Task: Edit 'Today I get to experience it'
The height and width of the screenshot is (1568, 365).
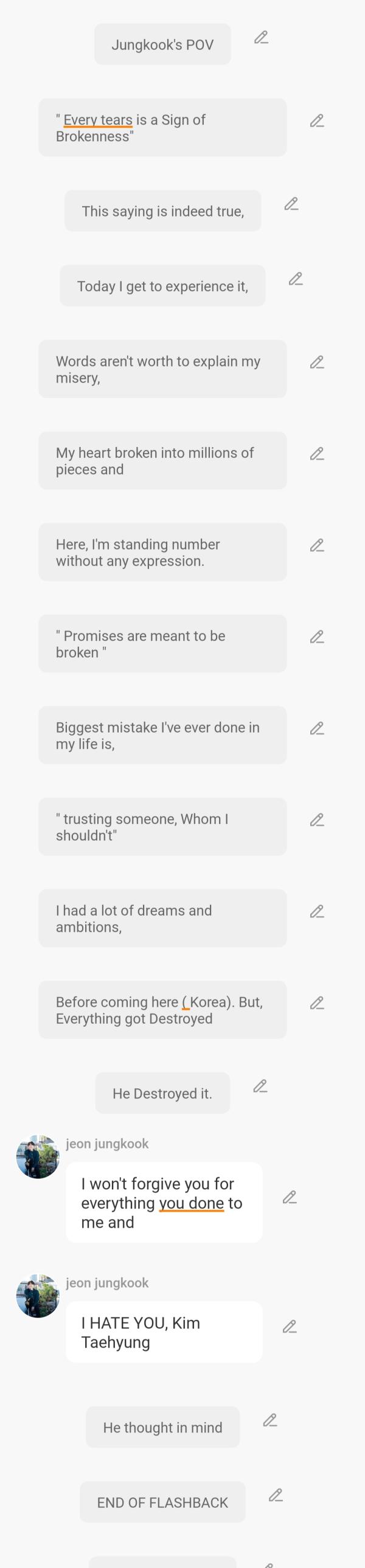Action: [296, 280]
